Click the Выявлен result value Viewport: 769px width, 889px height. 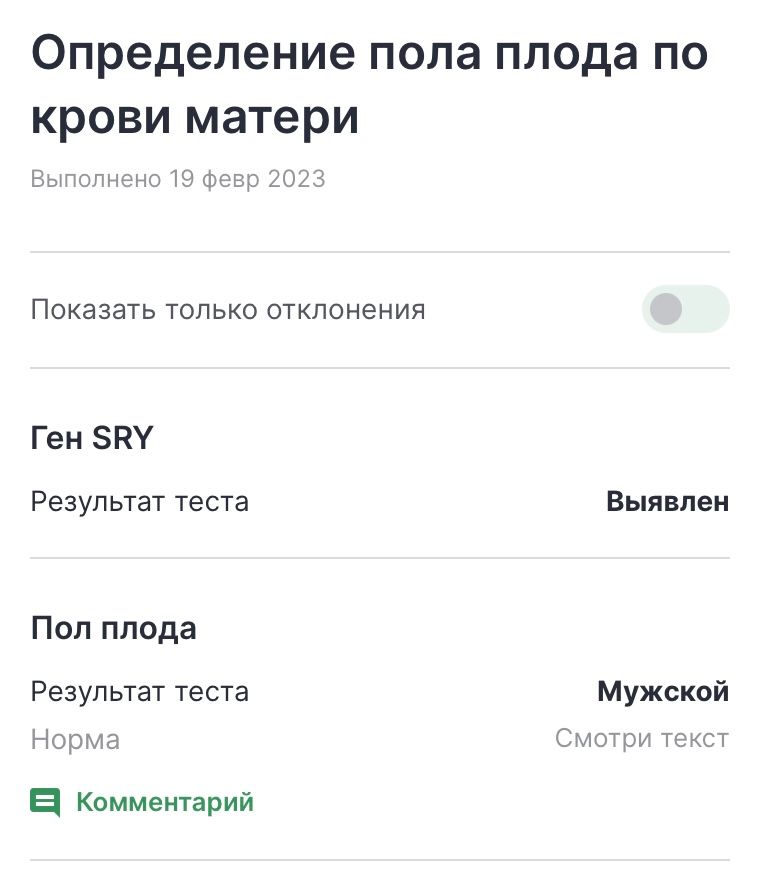pyautogui.click(x=668, y=501)
